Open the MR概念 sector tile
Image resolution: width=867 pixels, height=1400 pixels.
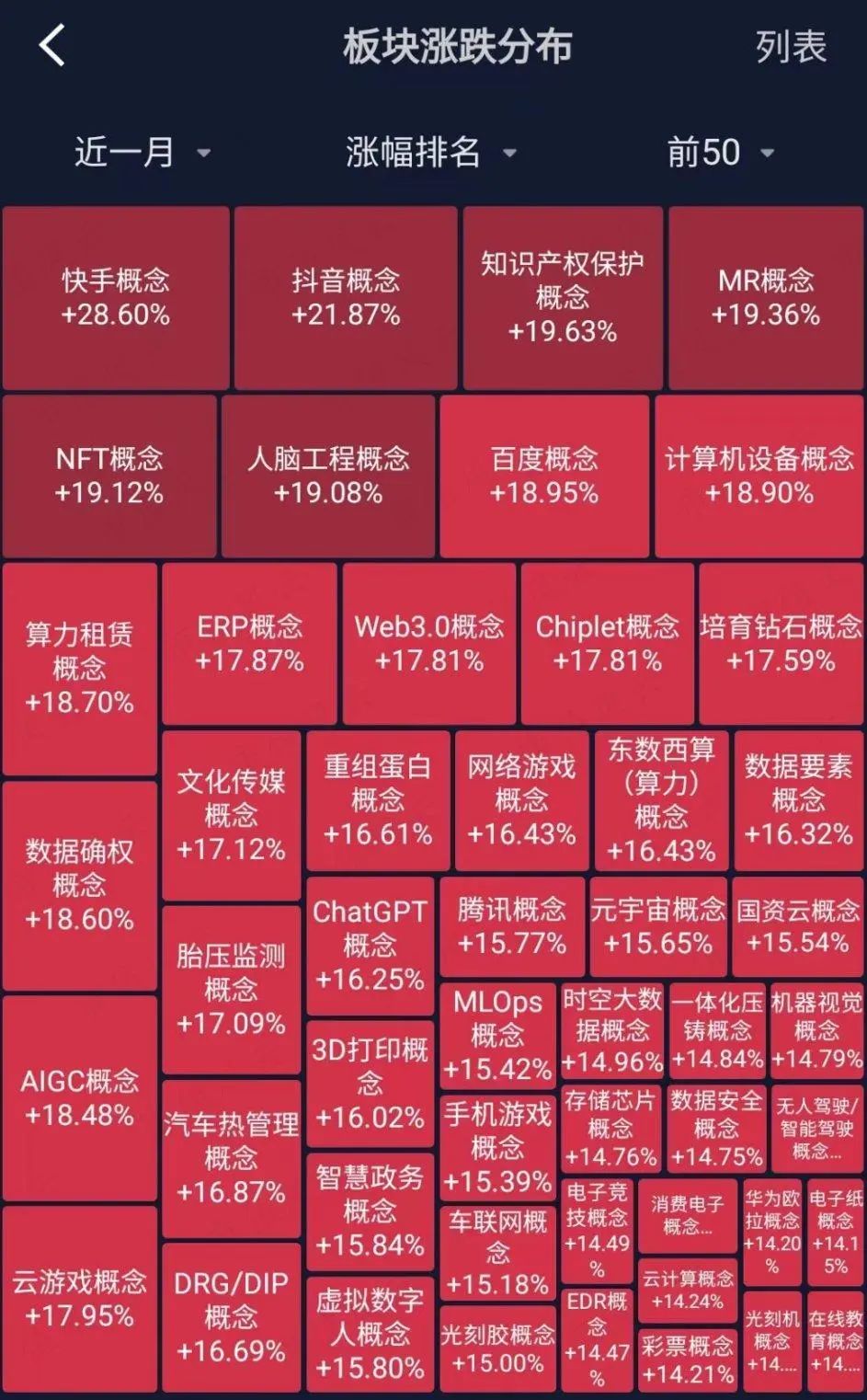[766, 297]
